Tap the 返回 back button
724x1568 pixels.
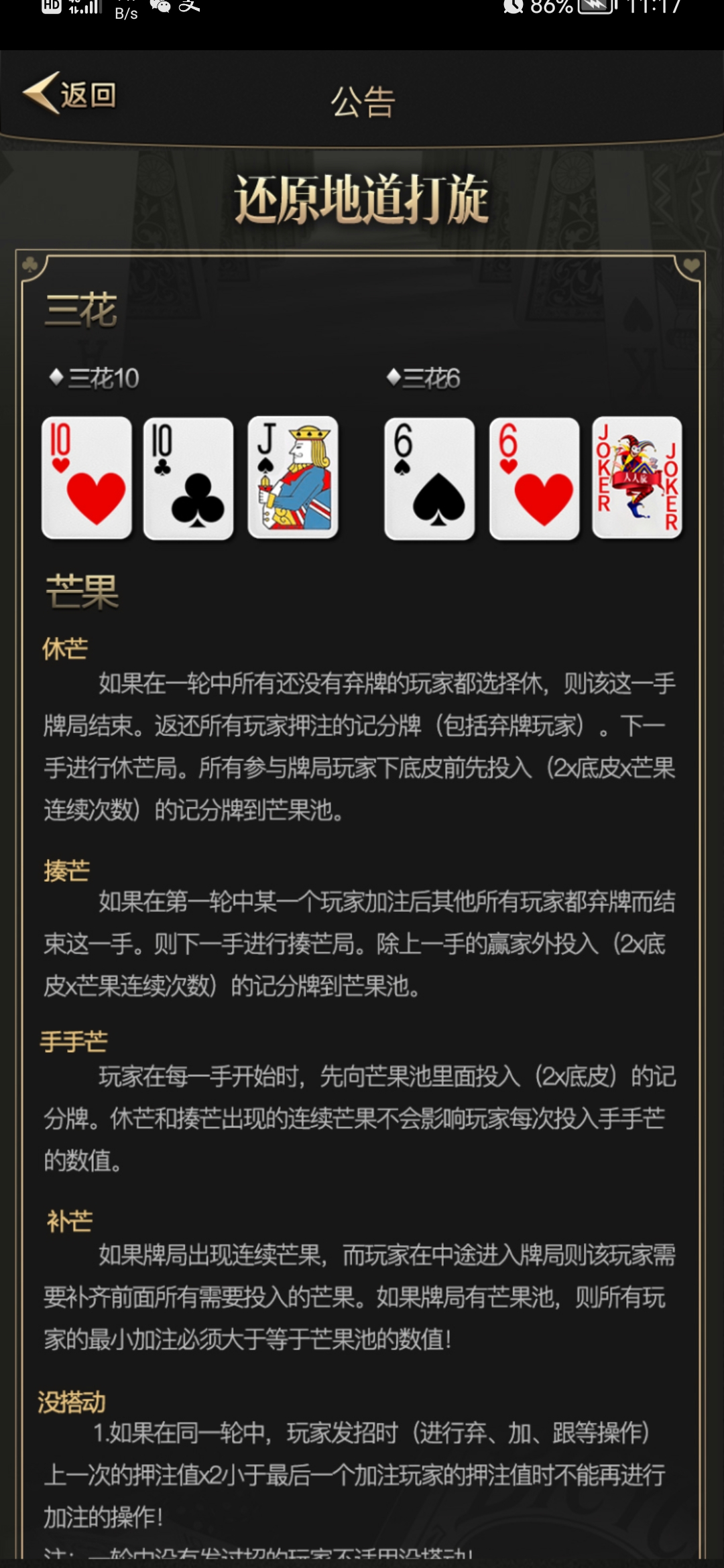(x=70, y=94)
